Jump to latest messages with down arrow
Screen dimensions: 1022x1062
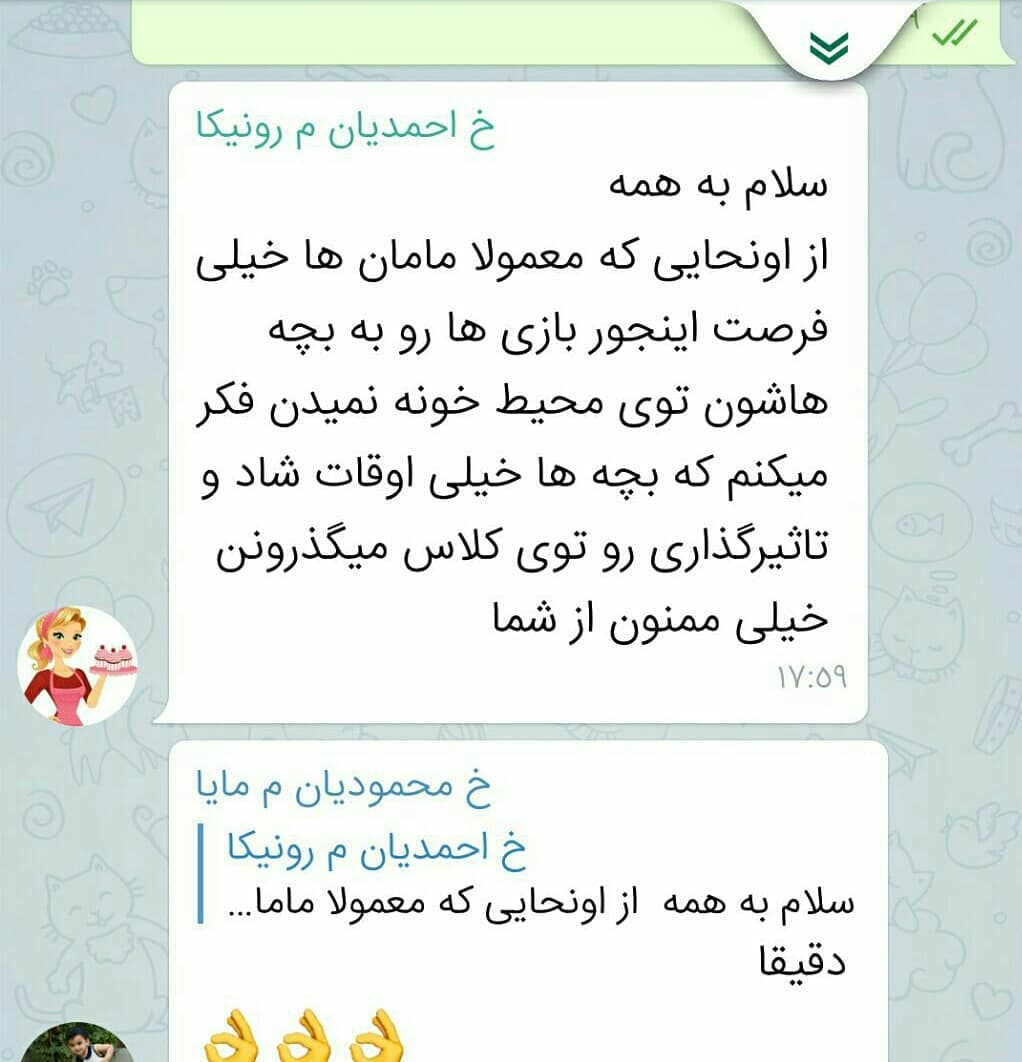click(x=827, y=45)
